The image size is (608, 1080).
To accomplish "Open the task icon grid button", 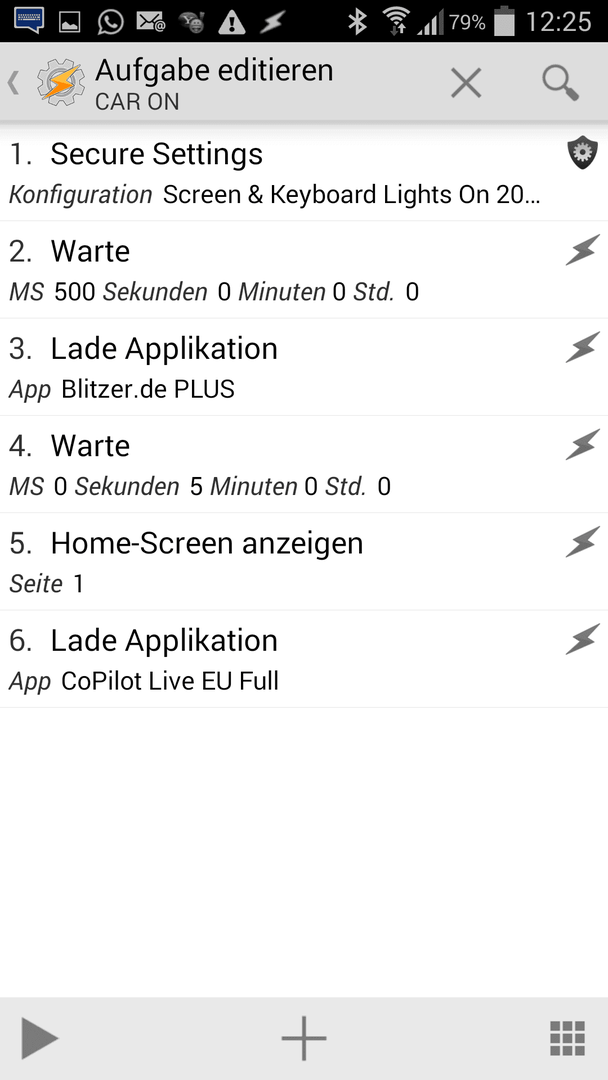I will tap(568, 1038).
